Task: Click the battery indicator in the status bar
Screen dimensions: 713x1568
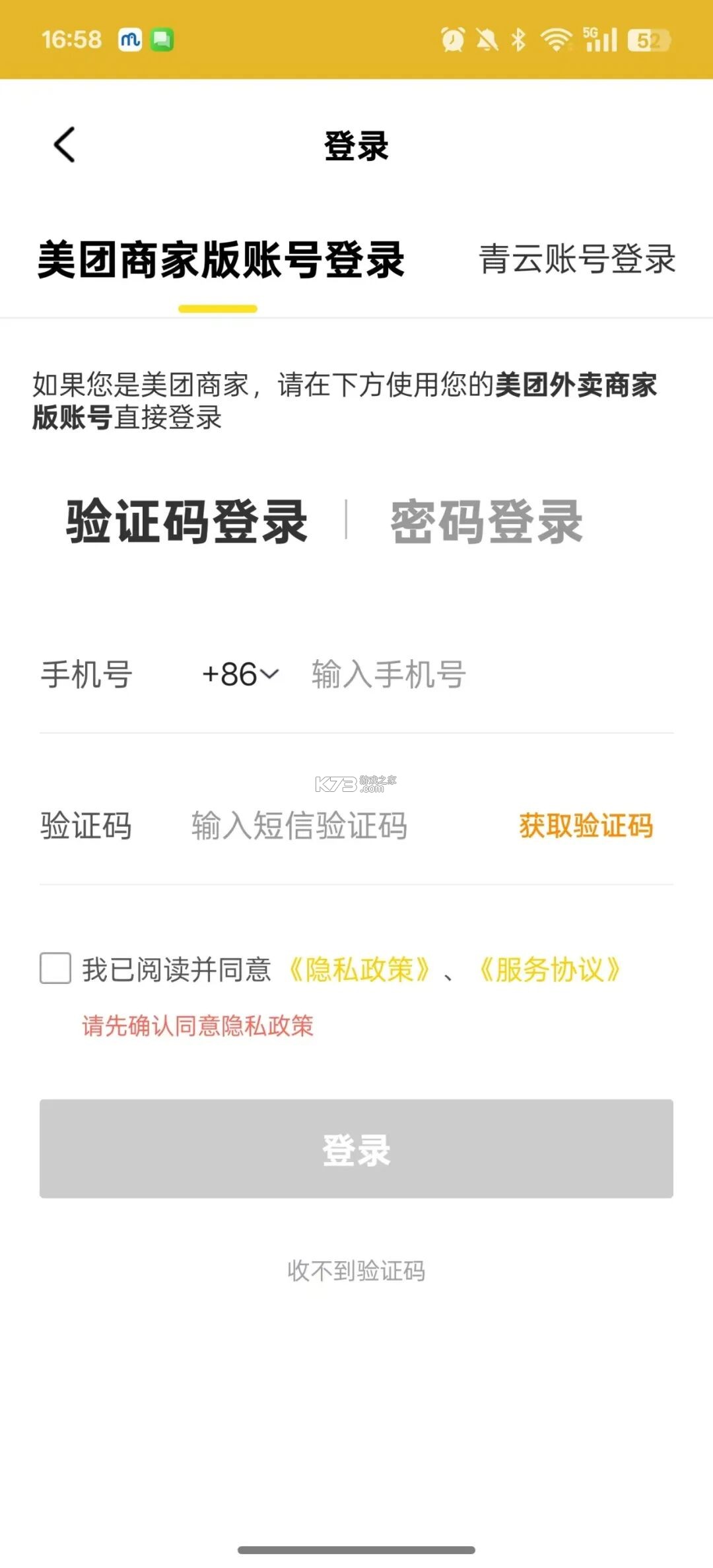Action: tap(650, 40)
